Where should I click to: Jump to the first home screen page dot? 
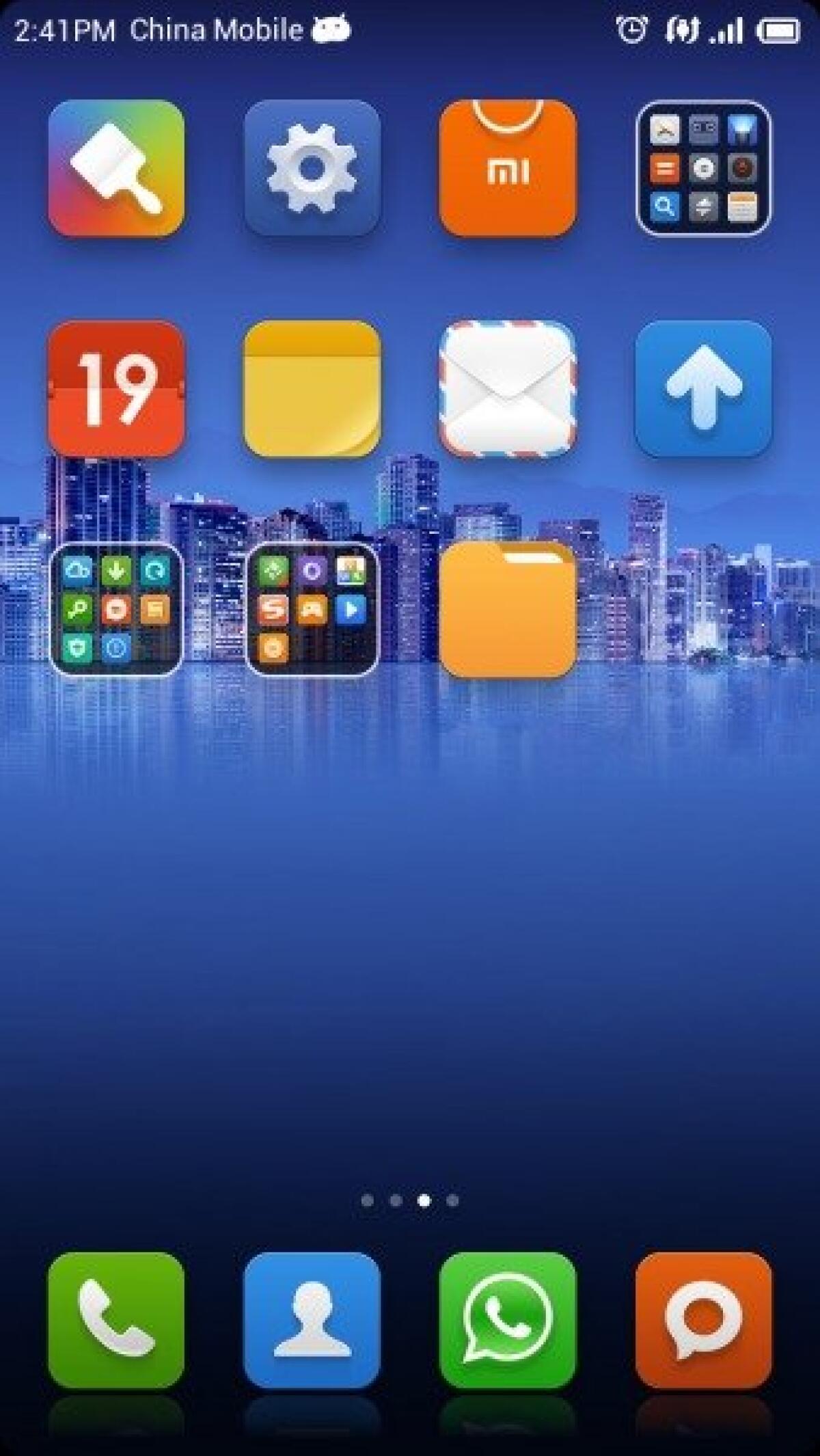[x=367, y=1200]
